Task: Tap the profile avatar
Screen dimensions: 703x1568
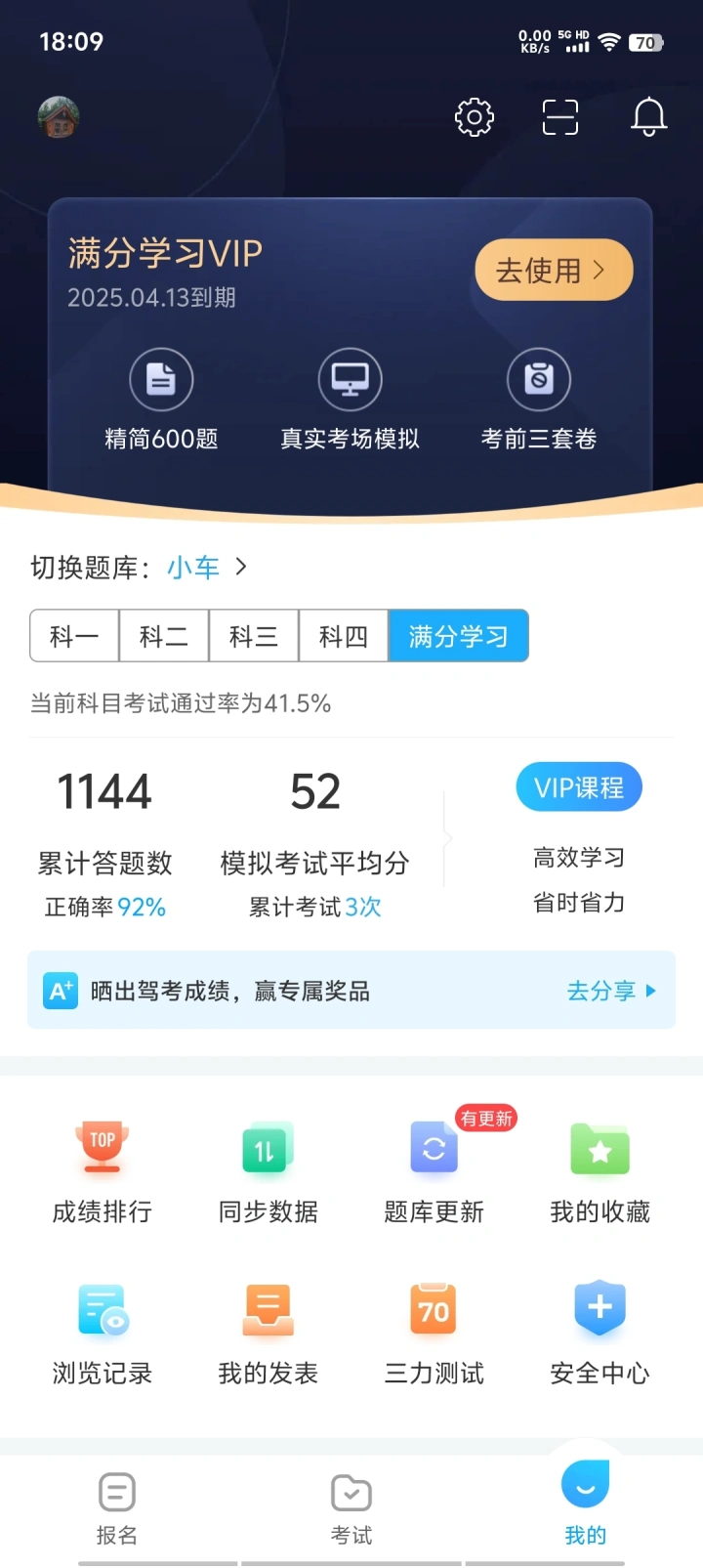Action: click(x=59, y=117)
